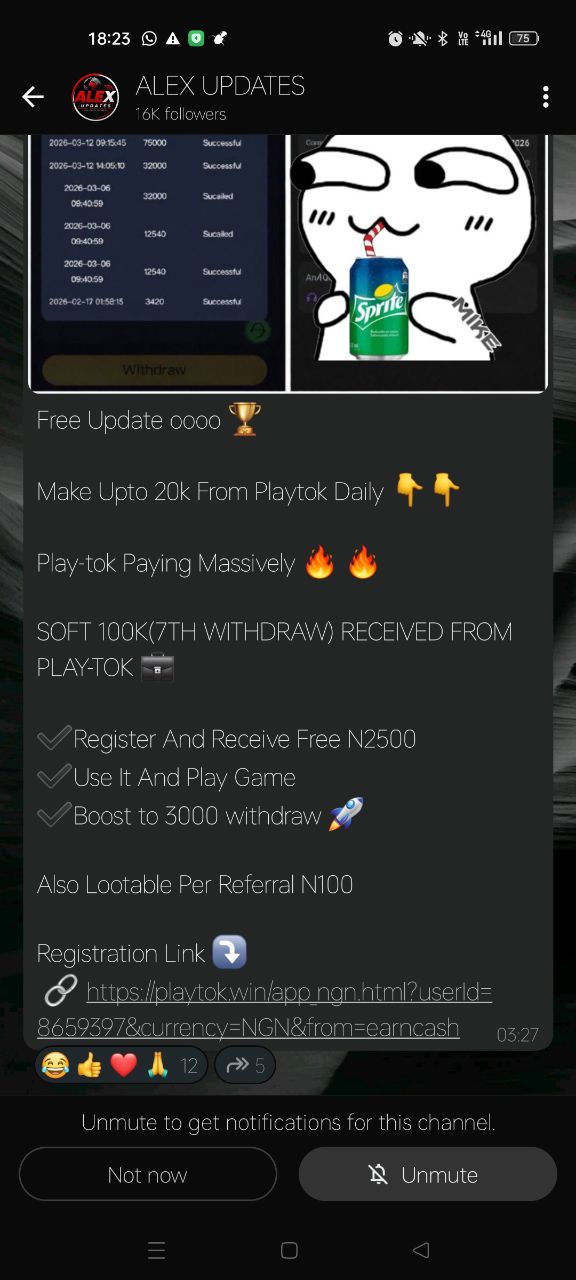Screen dimensions: 576x1280
Task: Open the playtok.win registration link
Action: [x=264, y=1009]
